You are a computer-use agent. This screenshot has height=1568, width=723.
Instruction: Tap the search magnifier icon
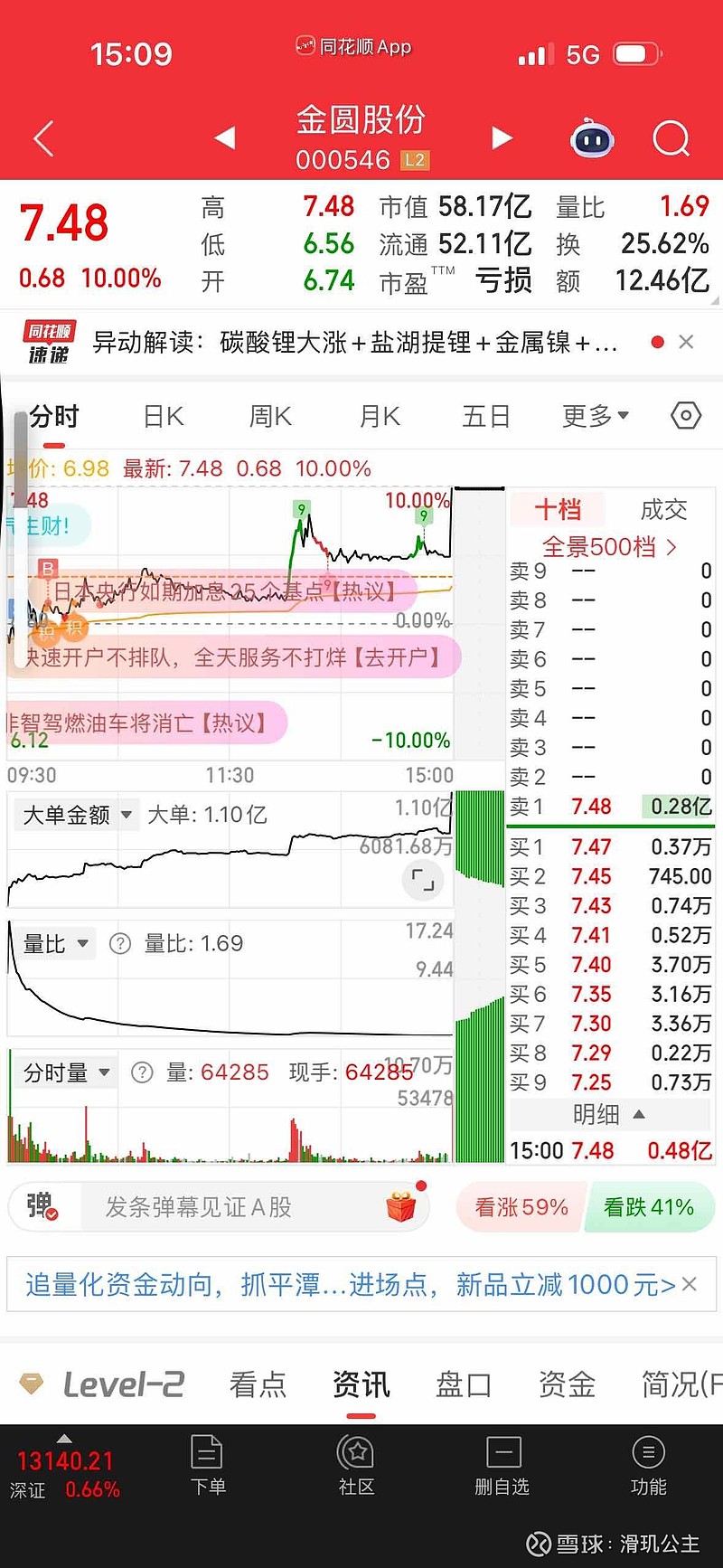pos(671,137)
